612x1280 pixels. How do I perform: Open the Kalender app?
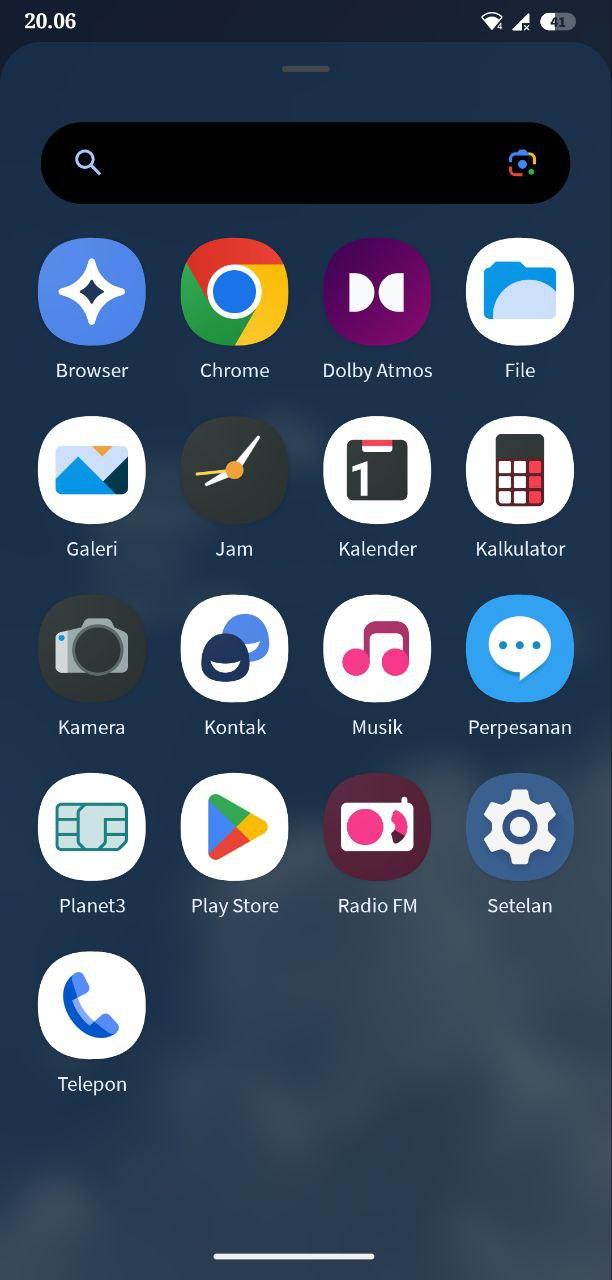pyautogui.click(x=377, y=470)
